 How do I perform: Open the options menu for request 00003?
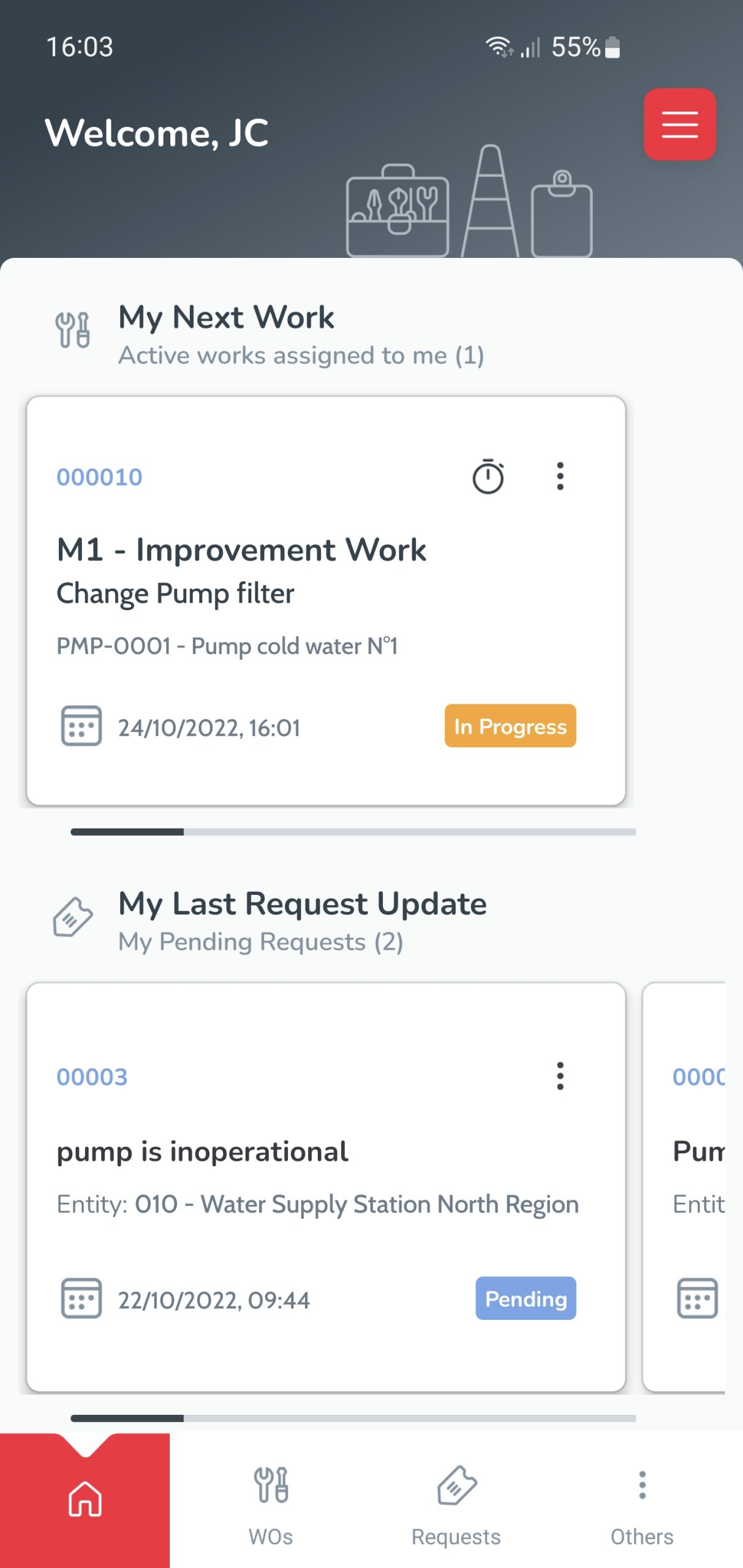[x=560, y=1076]
